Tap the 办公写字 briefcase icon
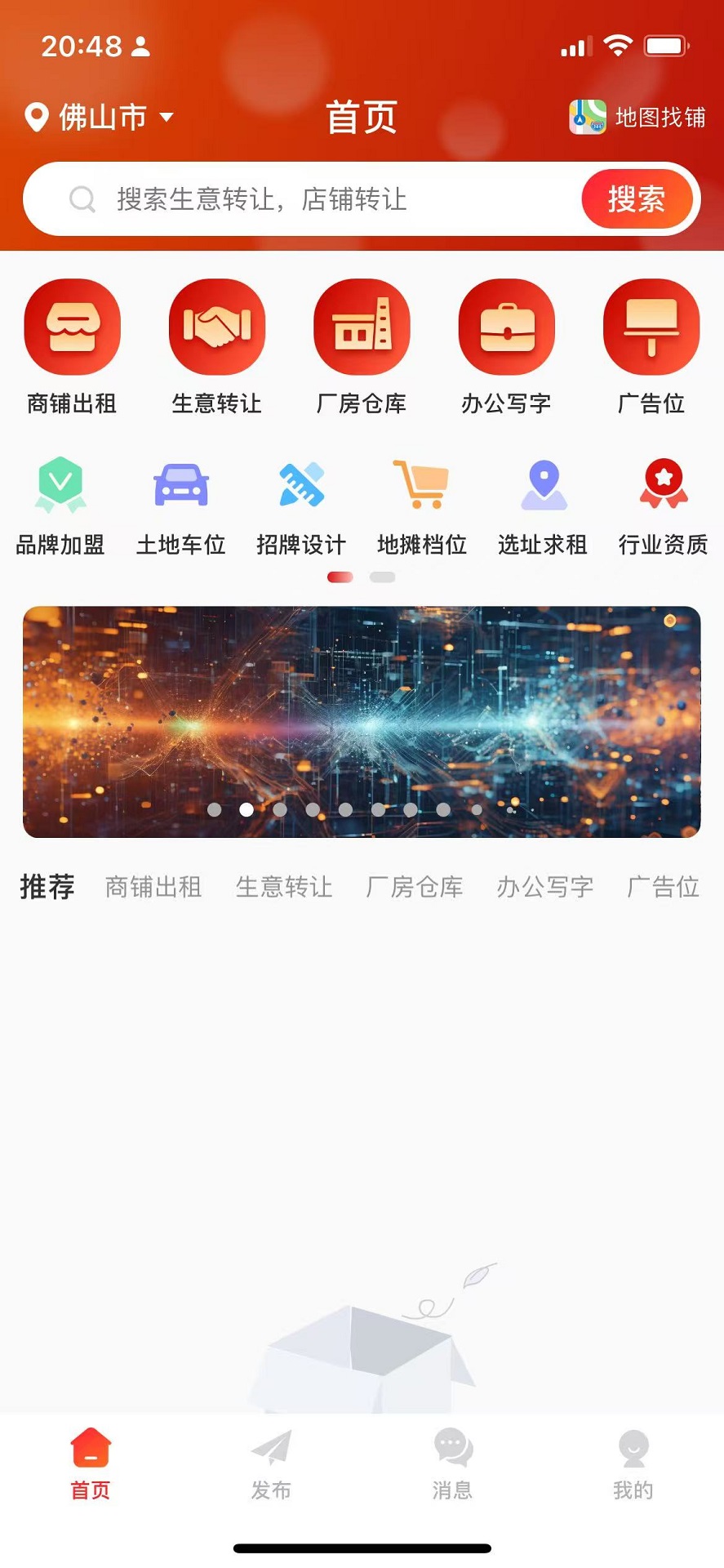 coord(507,326)
